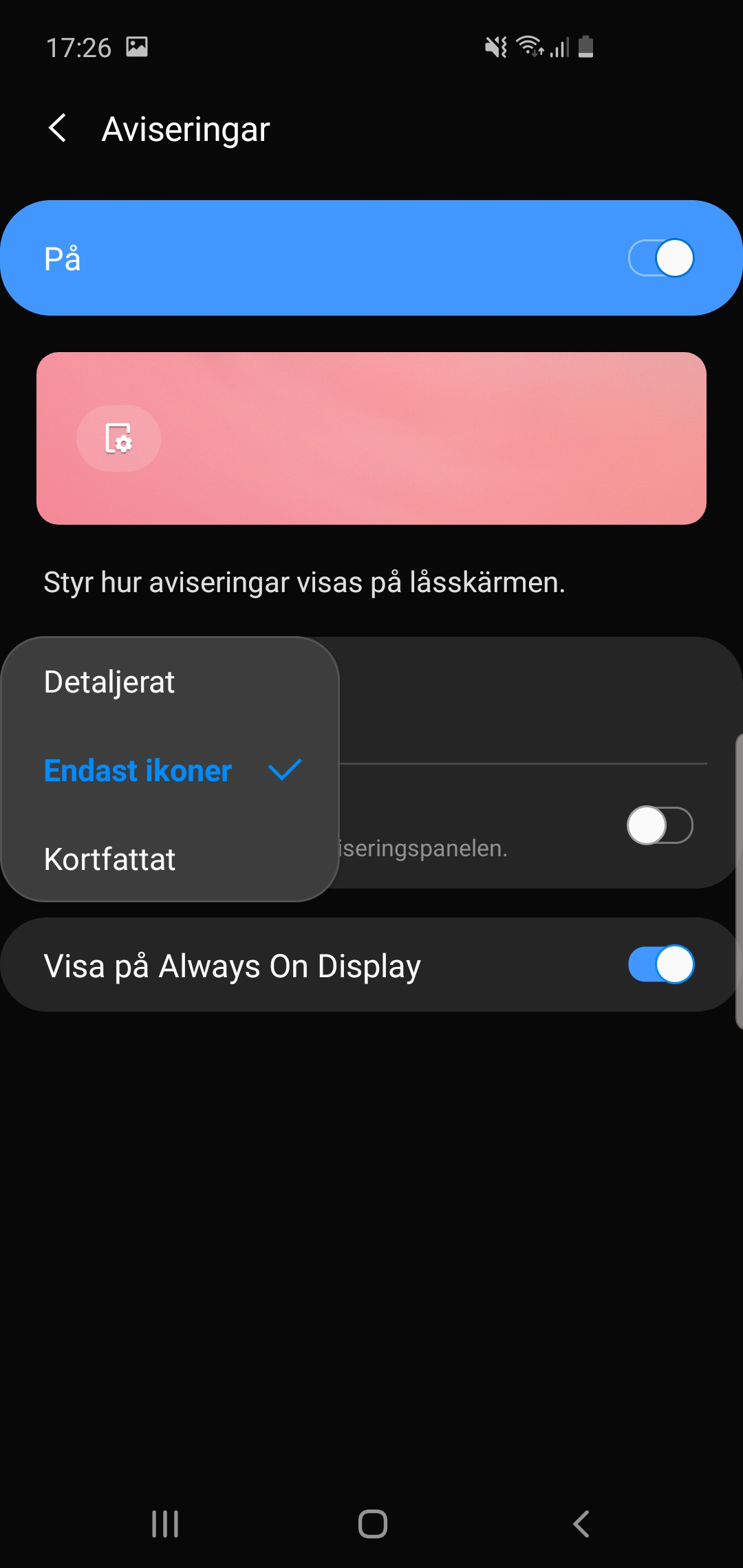The width and height of the screenshot is (743, 1568).
Task: Disable Visa på Always On Display
Action: (x=660, y=964)
